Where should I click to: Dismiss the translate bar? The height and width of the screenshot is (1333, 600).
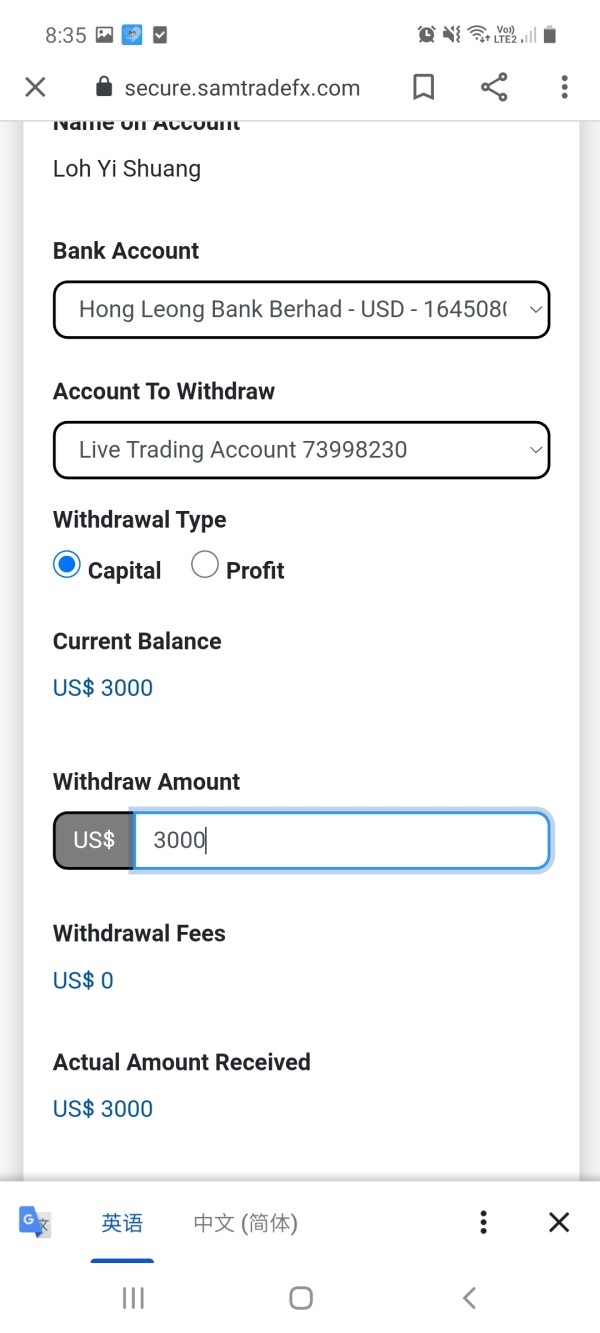tap(559, 1222)
